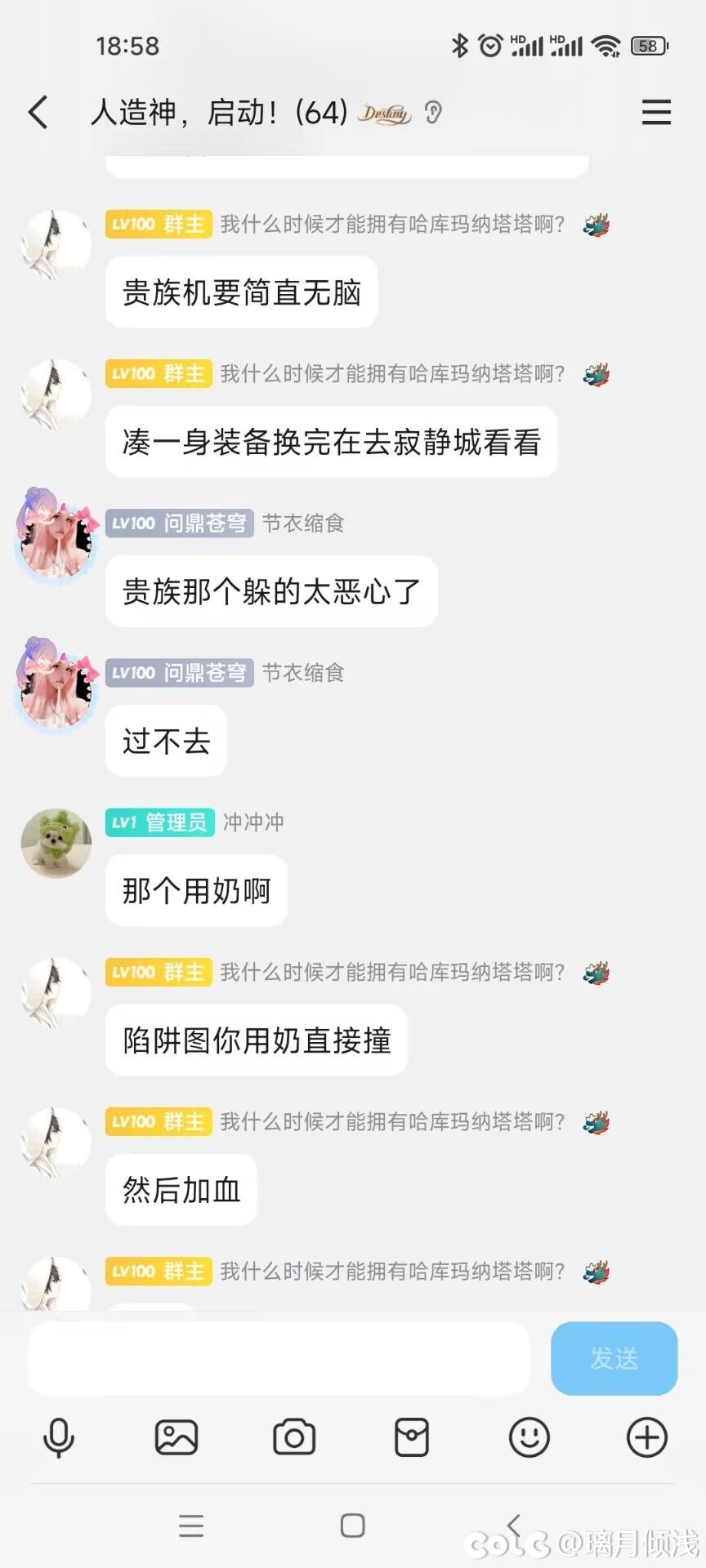Go back from the group chat

[x=38, y=112]
